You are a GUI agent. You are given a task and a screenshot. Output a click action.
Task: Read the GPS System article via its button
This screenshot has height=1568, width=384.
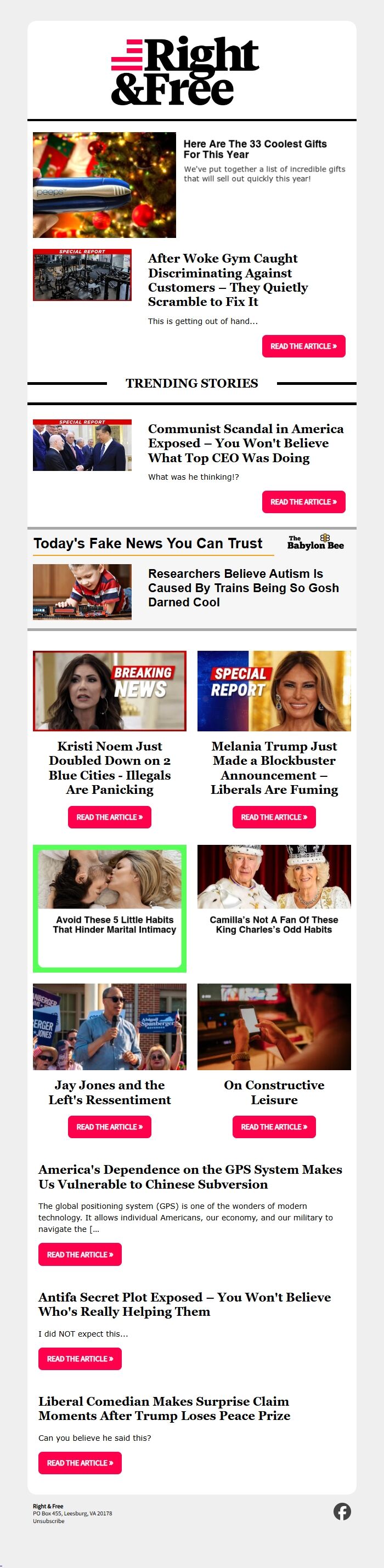click(80, 1254)
